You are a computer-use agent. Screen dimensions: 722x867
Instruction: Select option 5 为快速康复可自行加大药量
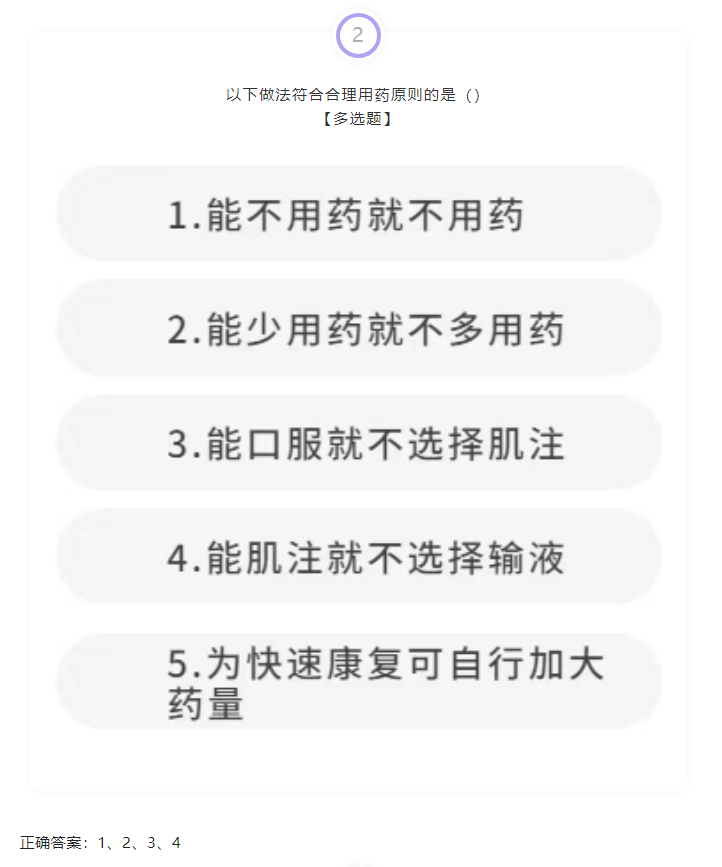click(x=358, y=683)
